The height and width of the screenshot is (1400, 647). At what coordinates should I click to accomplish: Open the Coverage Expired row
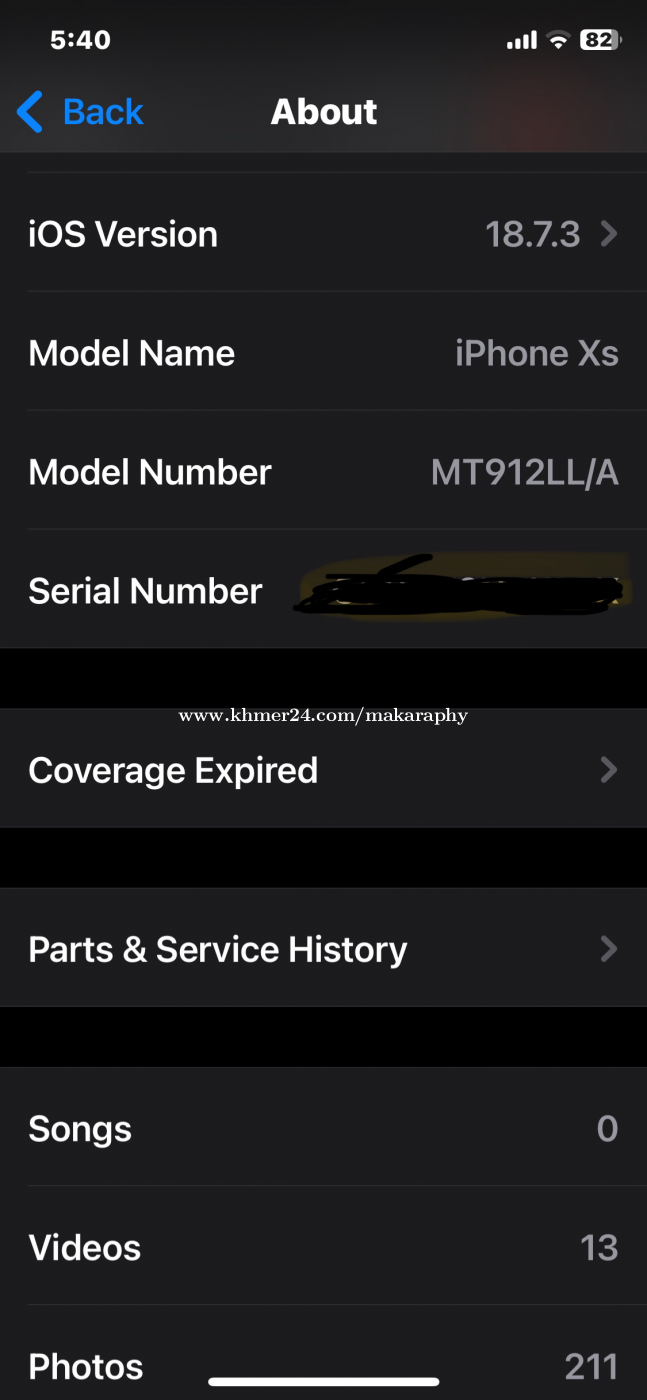click(323, 770)
